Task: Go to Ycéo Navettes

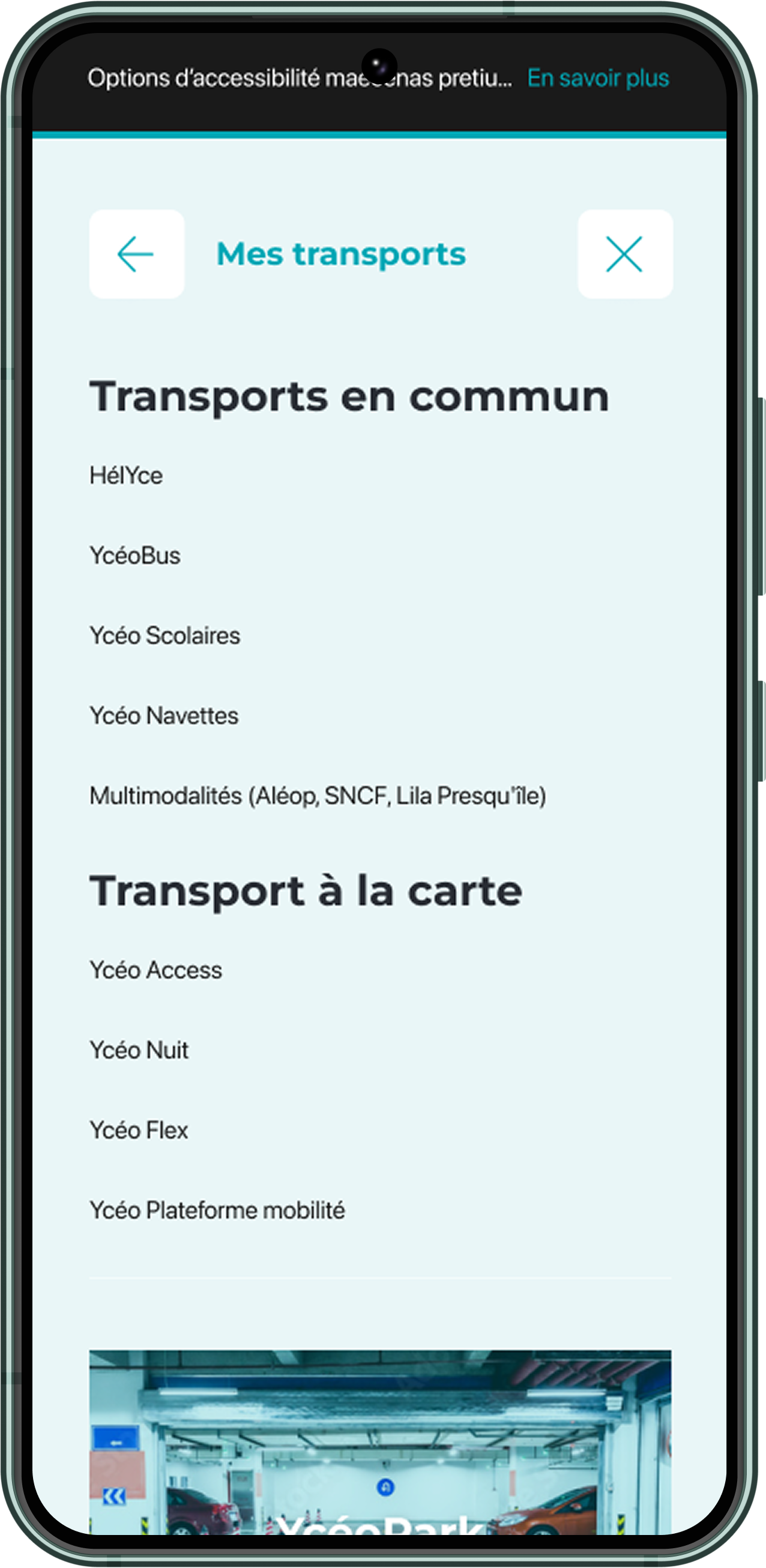Action: (164, 716)
